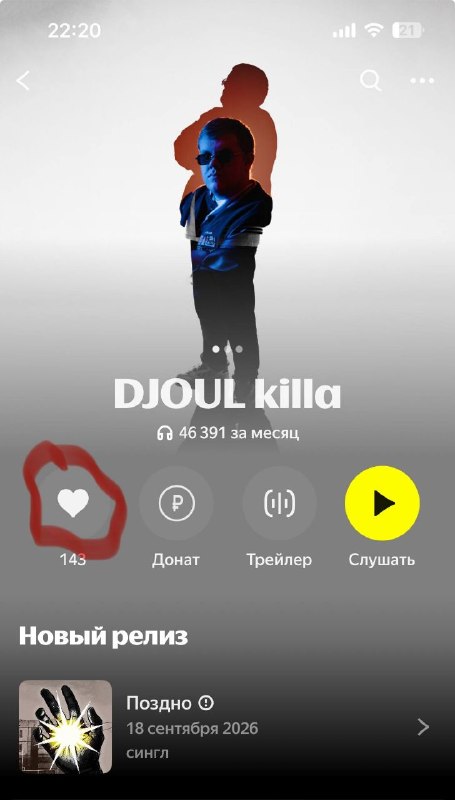Go back with the top-left arrow
The width and height of the screenshot is (455, 800).
[23, 81]
